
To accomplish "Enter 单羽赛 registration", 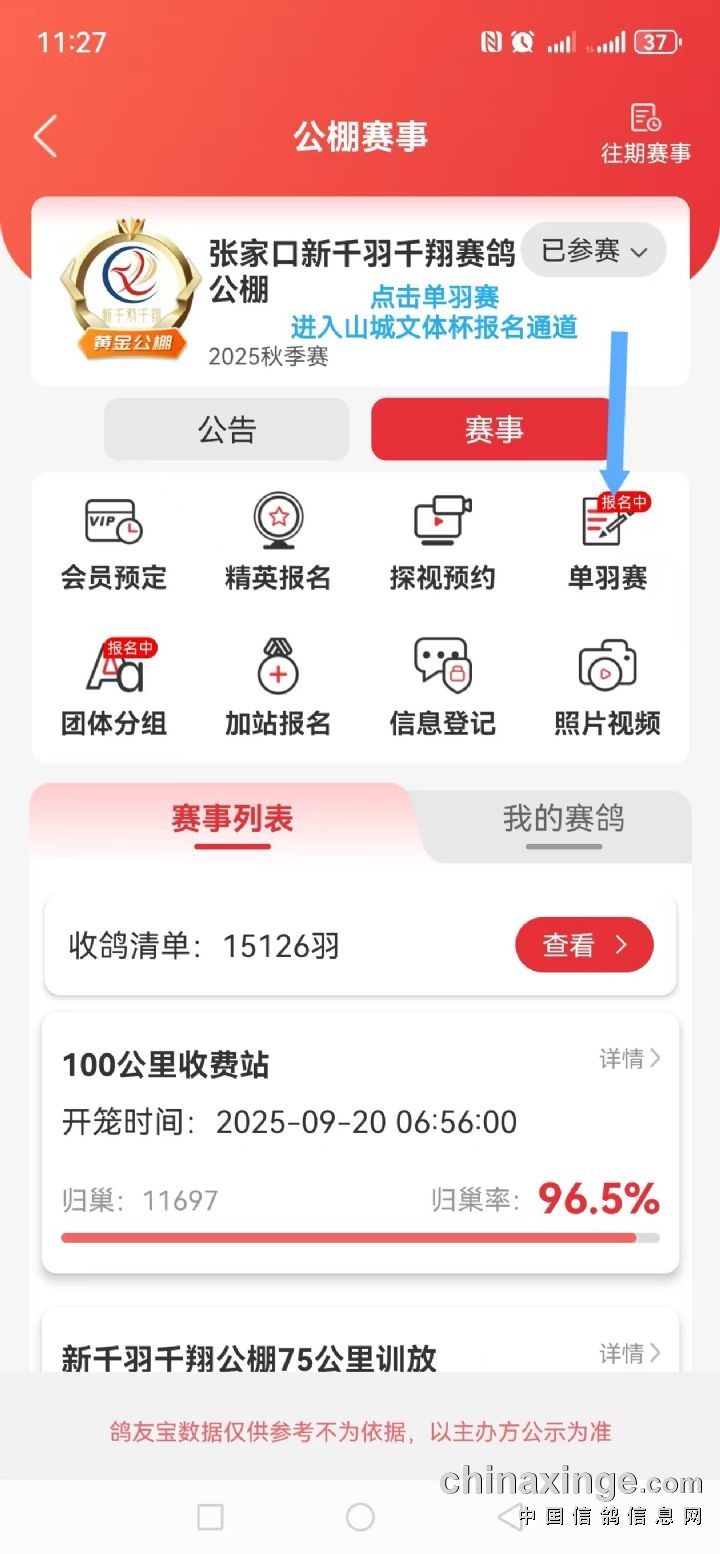I will (x=607, y=545).
